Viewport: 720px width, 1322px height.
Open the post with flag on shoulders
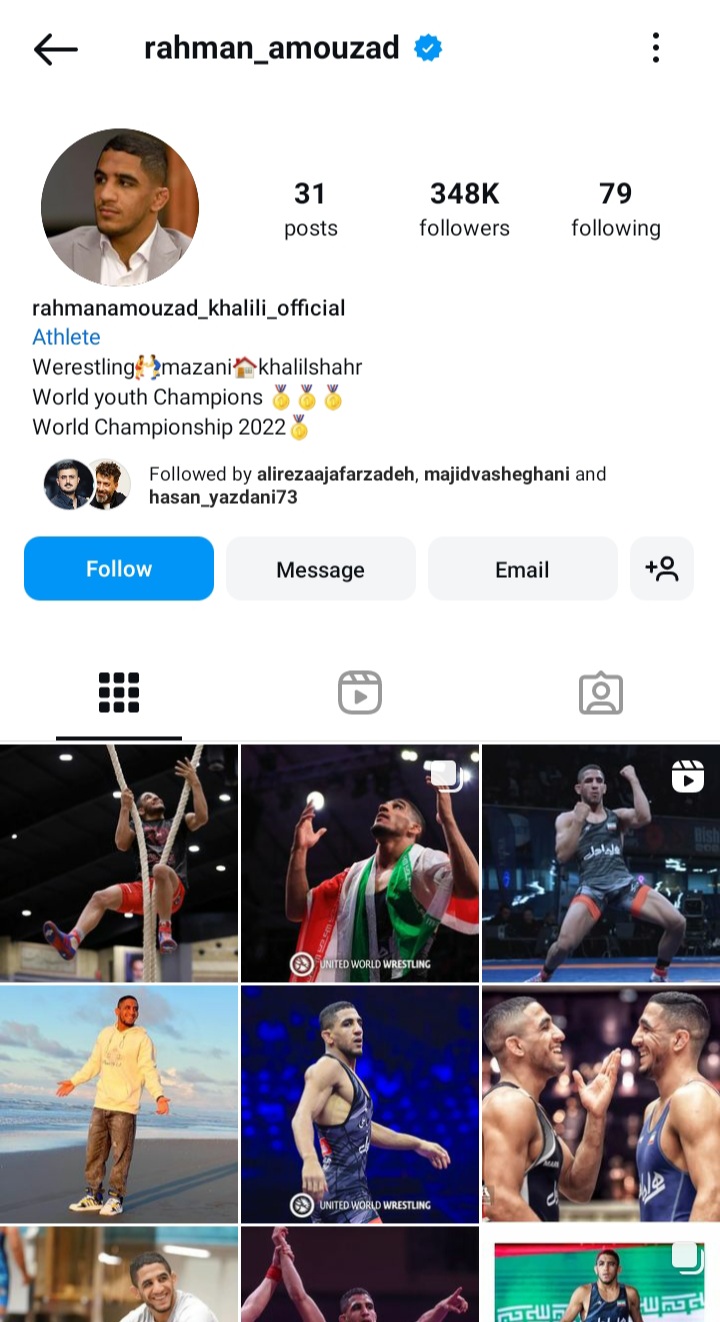click(x=360, y=863)
